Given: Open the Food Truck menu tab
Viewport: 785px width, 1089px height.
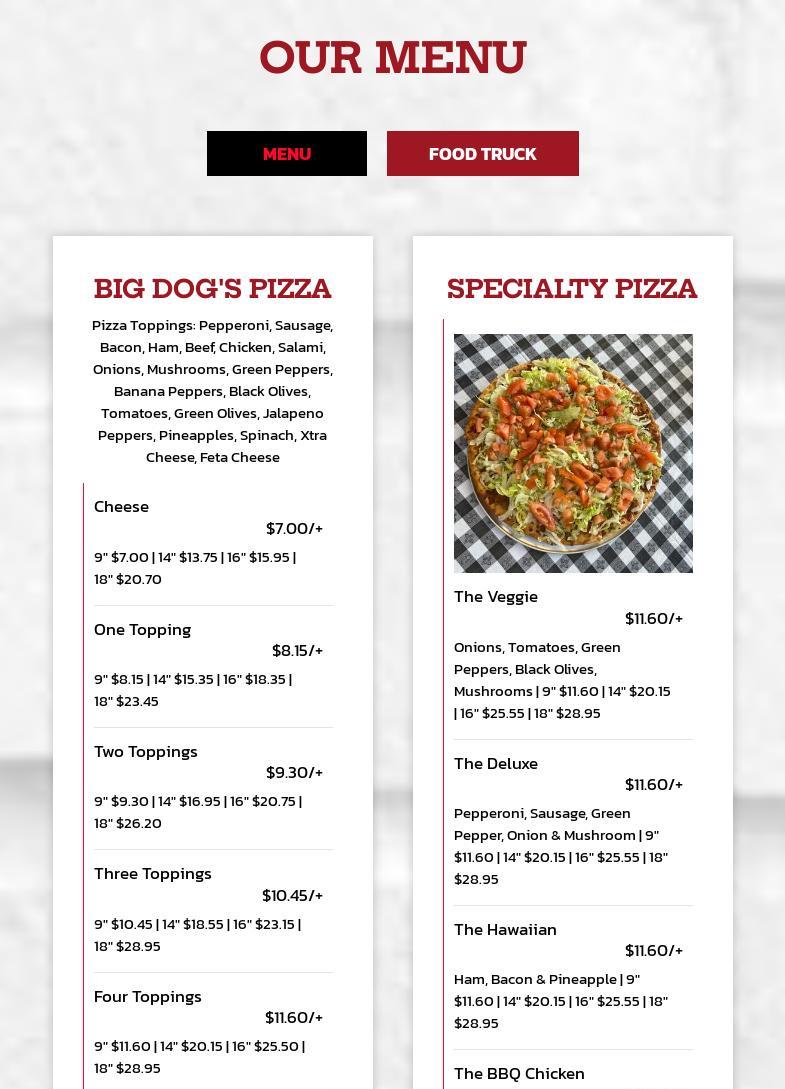Looking at the screenshot, I should coord(482,154).
